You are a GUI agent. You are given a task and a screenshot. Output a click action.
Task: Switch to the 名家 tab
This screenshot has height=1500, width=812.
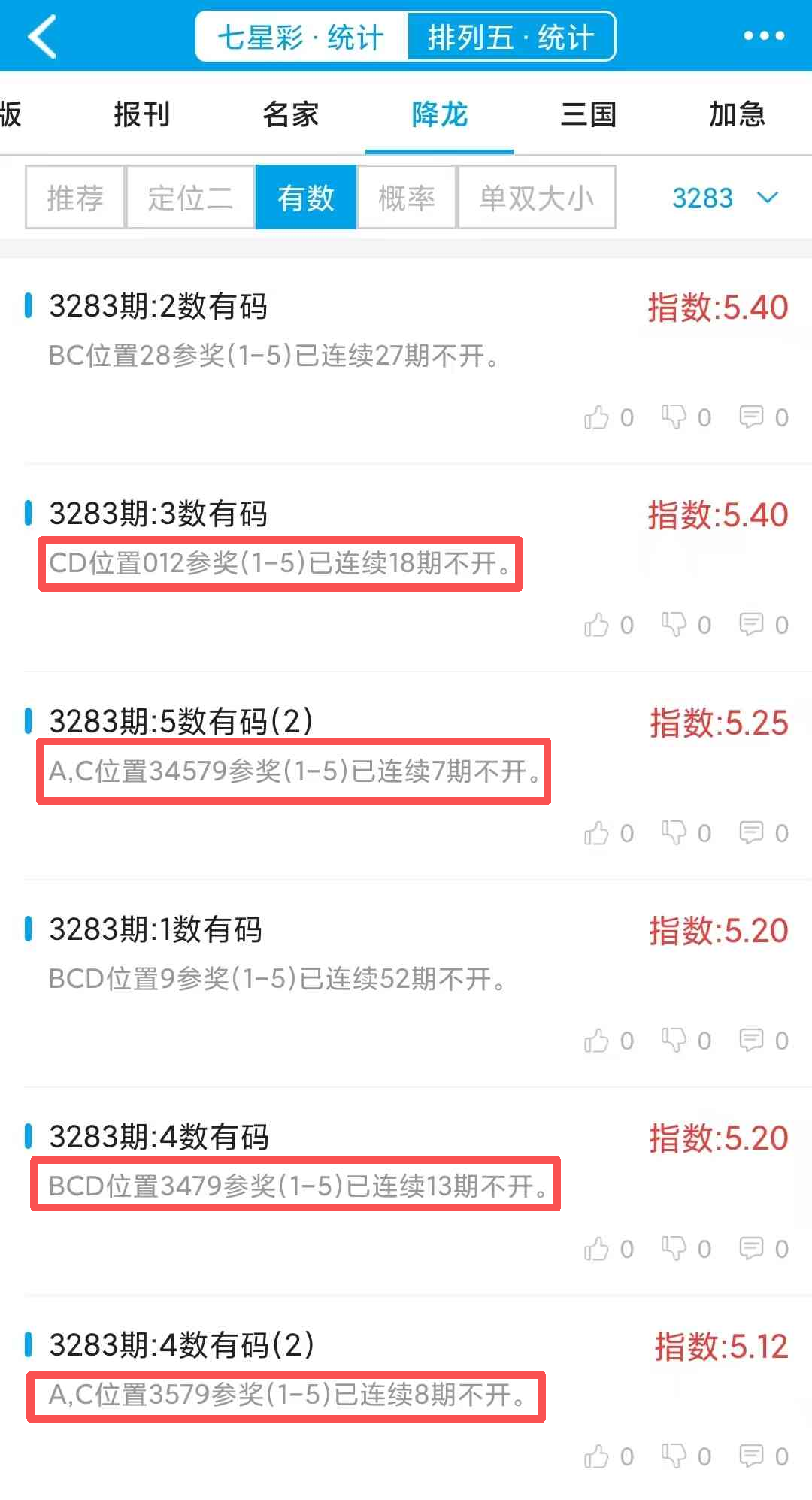point(290,115)
